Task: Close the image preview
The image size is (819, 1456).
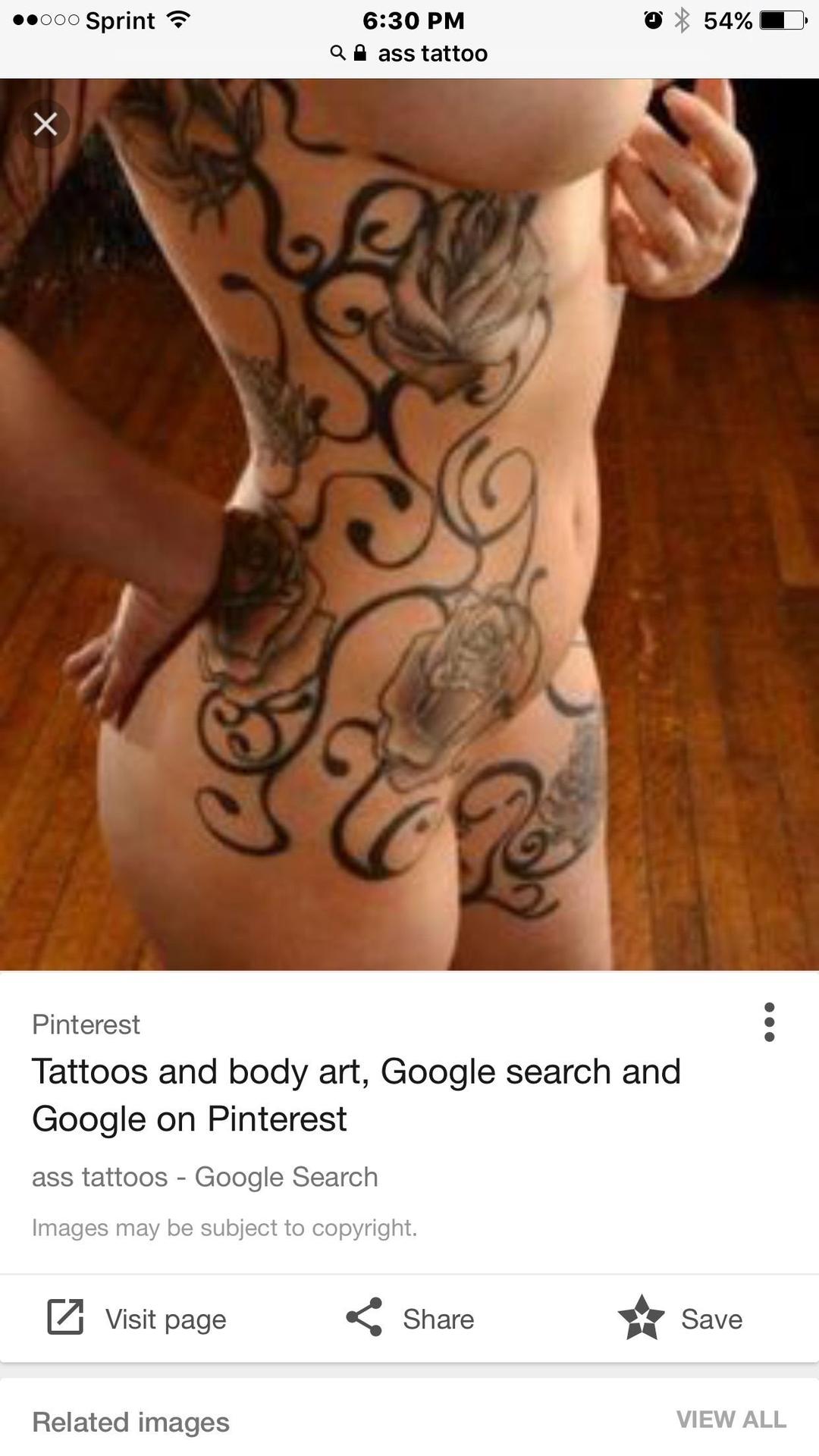Action: (x=45, y=124)
